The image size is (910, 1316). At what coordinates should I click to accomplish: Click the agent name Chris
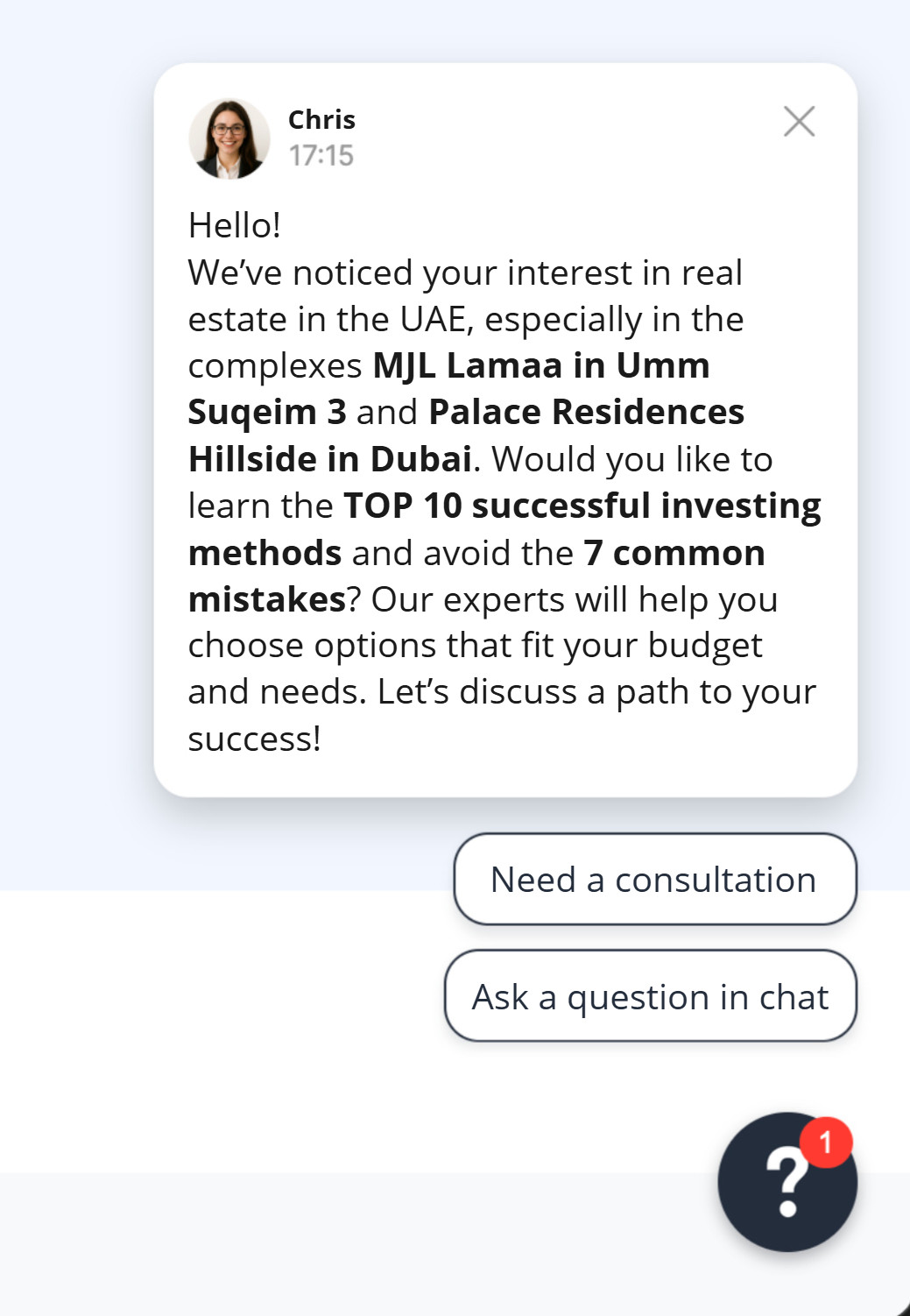[x=322, y=120]
